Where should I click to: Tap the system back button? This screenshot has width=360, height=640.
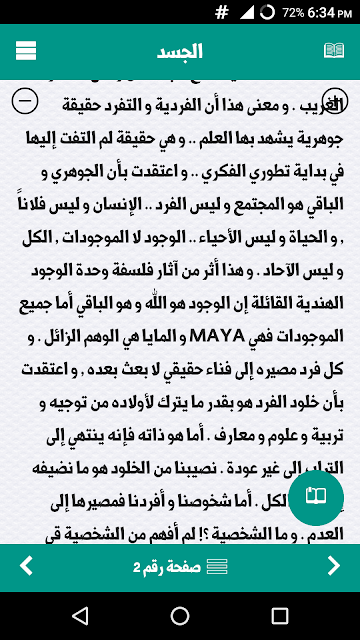pos(80,616)
